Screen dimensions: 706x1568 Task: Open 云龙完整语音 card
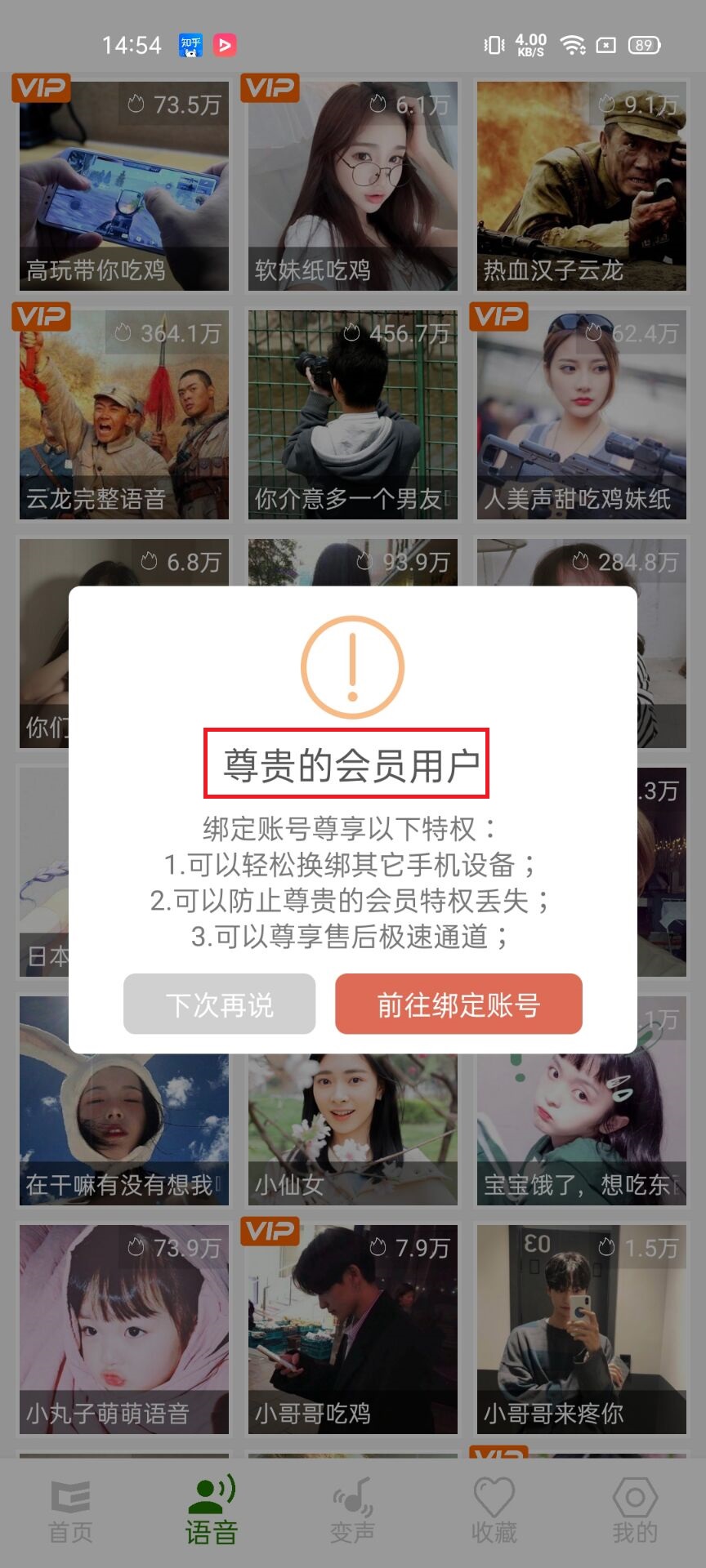click(x=124, y=415)
